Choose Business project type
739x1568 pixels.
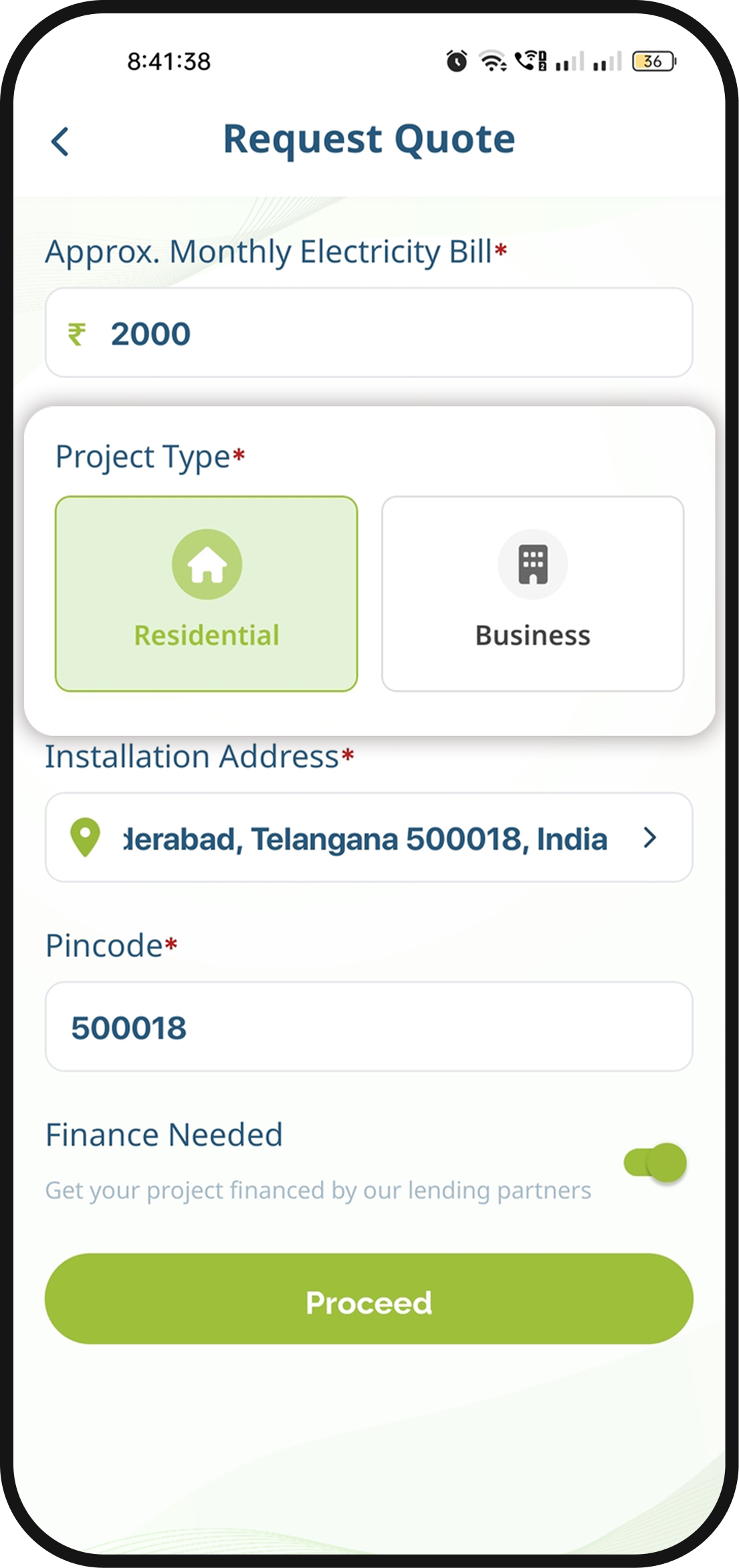(x=532, y=594)
